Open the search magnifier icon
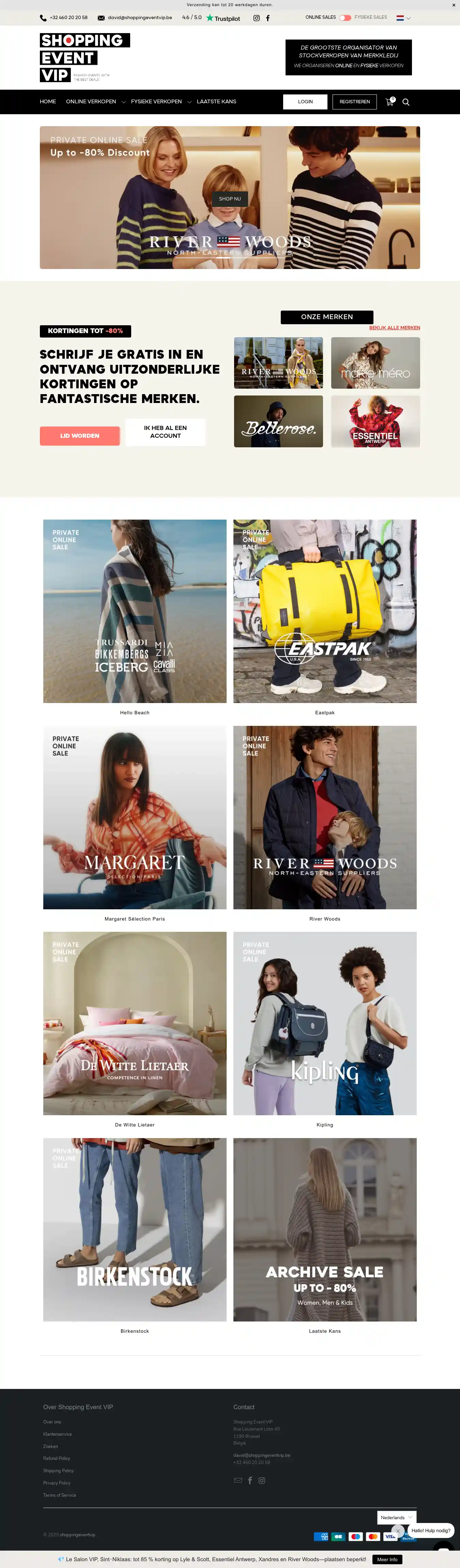This screenshot has width=460, height=1568. (406, 102)
